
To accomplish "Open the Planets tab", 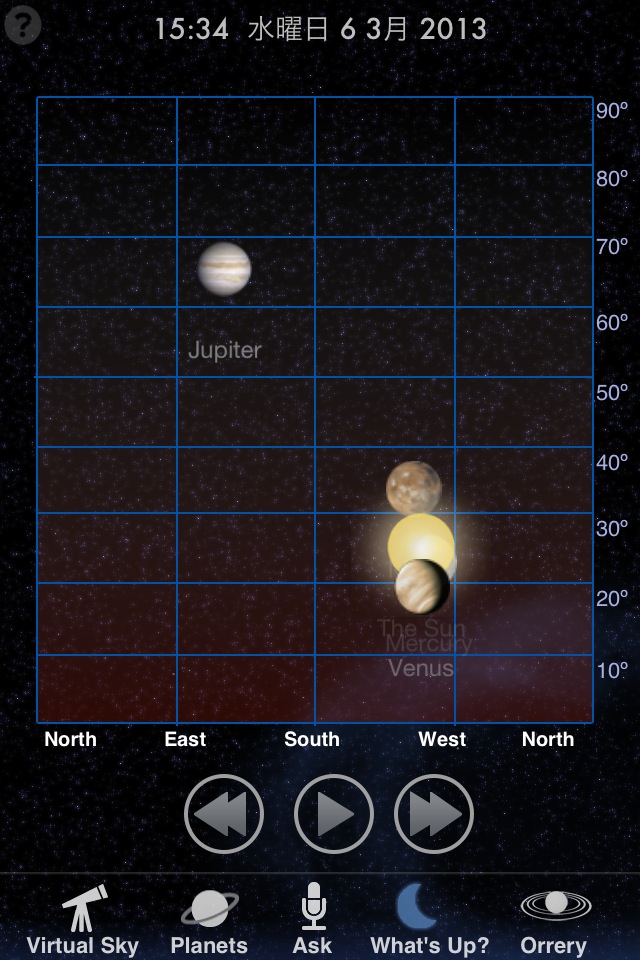I will click(209, 918).
